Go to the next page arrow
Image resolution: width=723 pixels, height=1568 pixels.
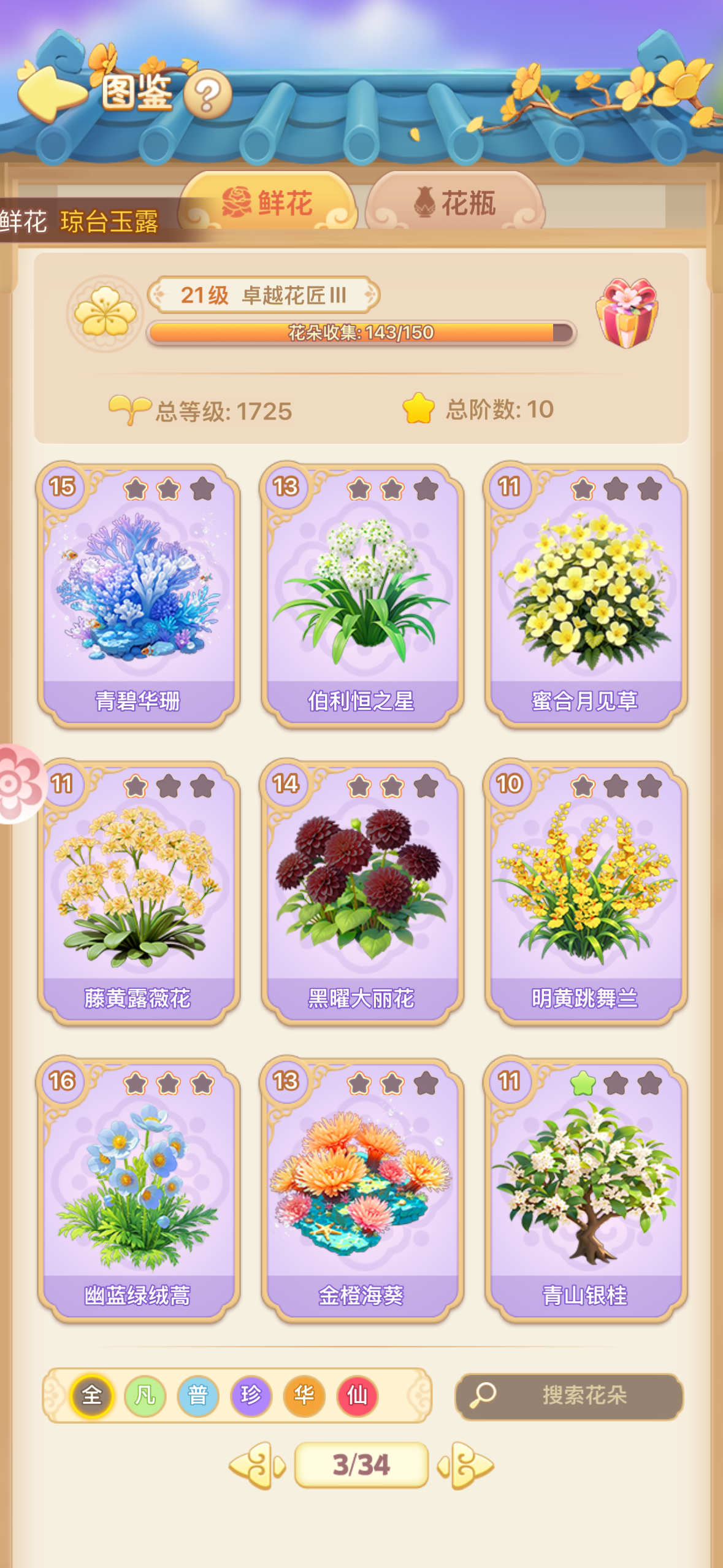pos(466,1466)
